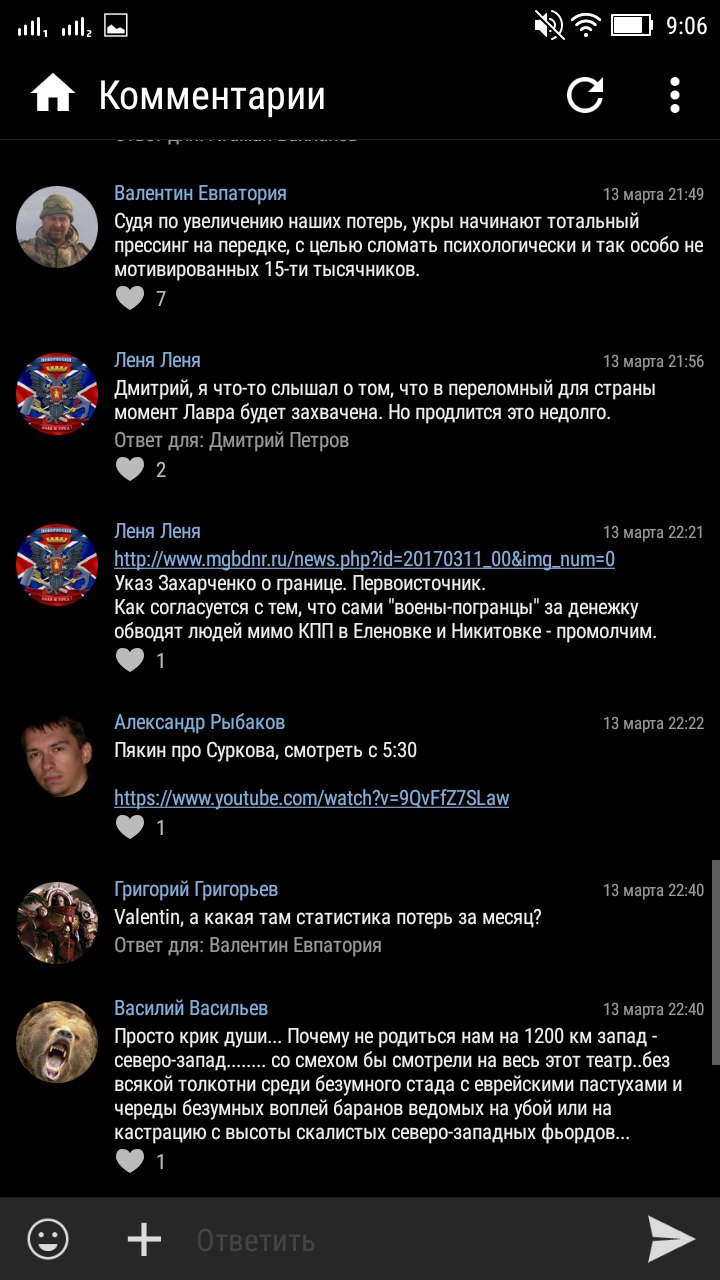
Task: Open the mgbdnr.ru news link
Action: coord(364,559)
